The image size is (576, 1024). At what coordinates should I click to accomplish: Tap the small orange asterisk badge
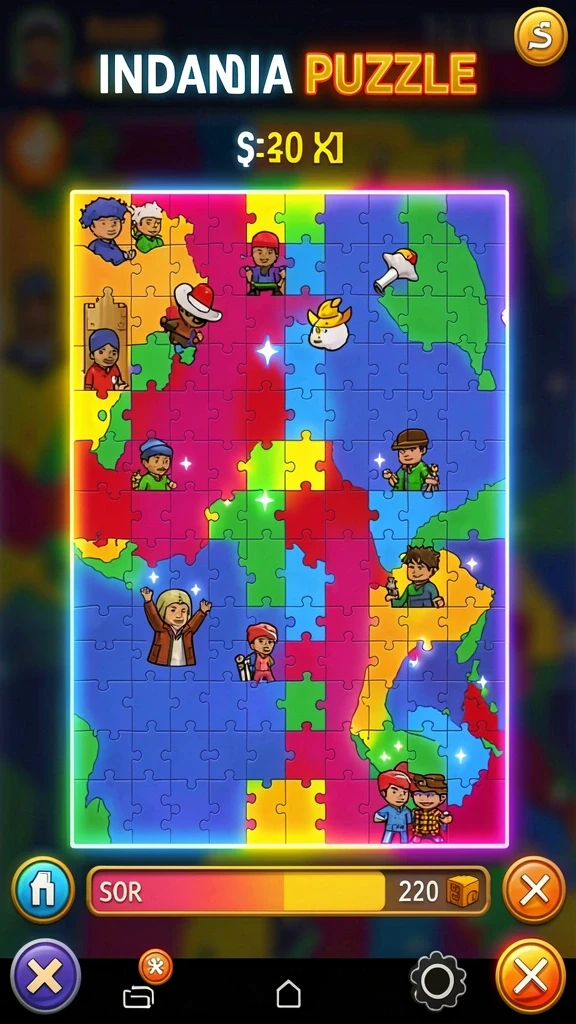coord(155,967)
